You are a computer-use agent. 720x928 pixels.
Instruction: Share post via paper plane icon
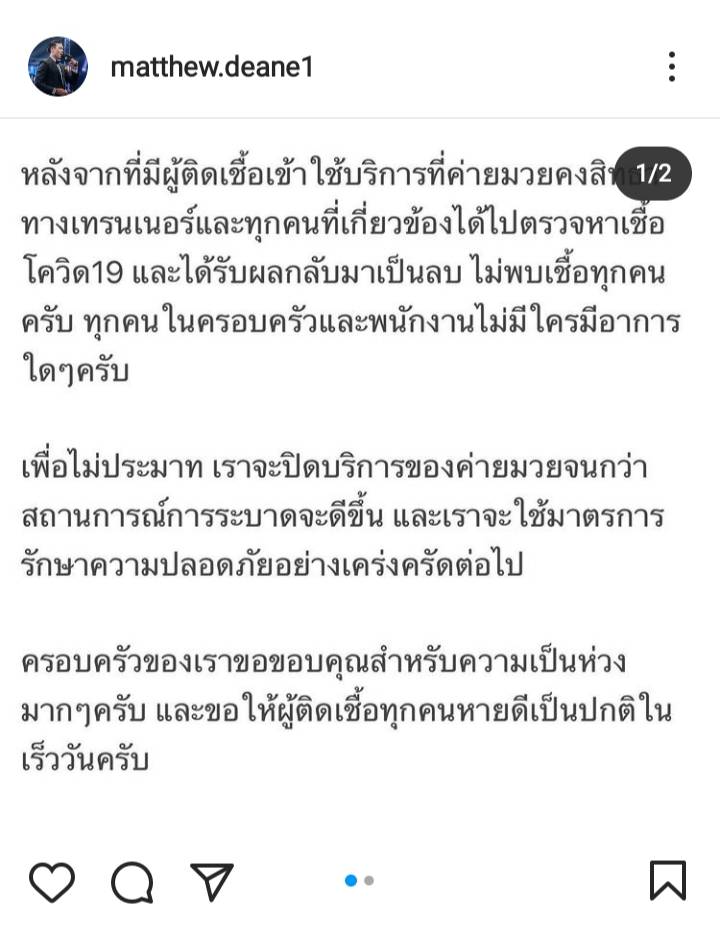pos(211,881)
